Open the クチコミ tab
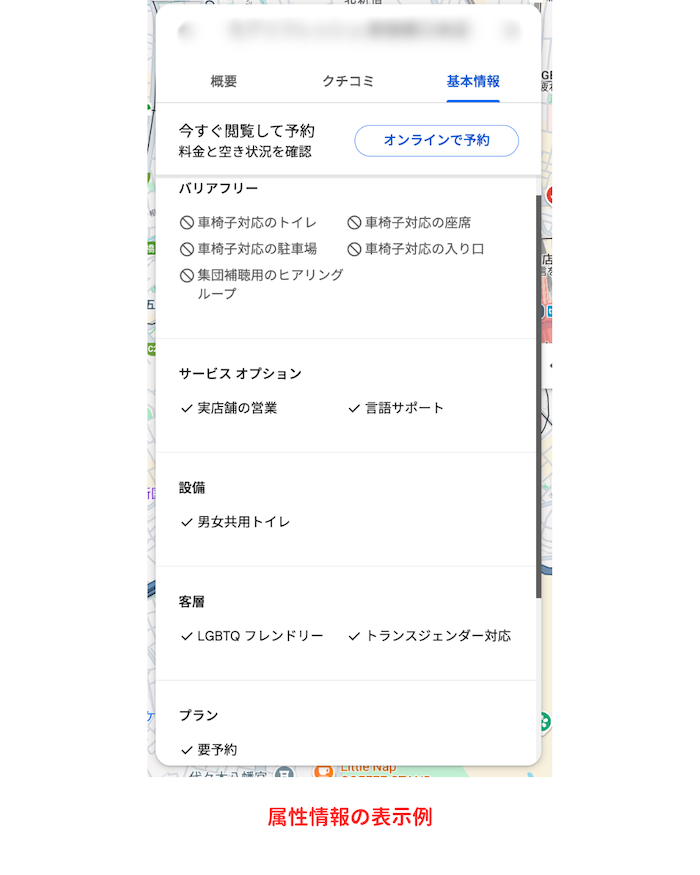This screenshot has height=875, width=700. 348,82
